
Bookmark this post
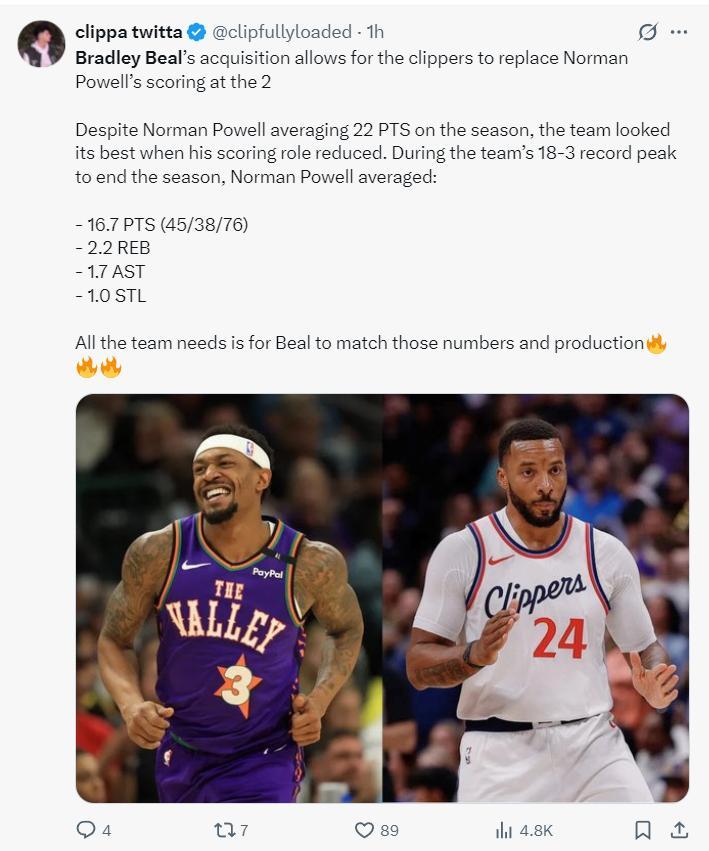point(643,829)
